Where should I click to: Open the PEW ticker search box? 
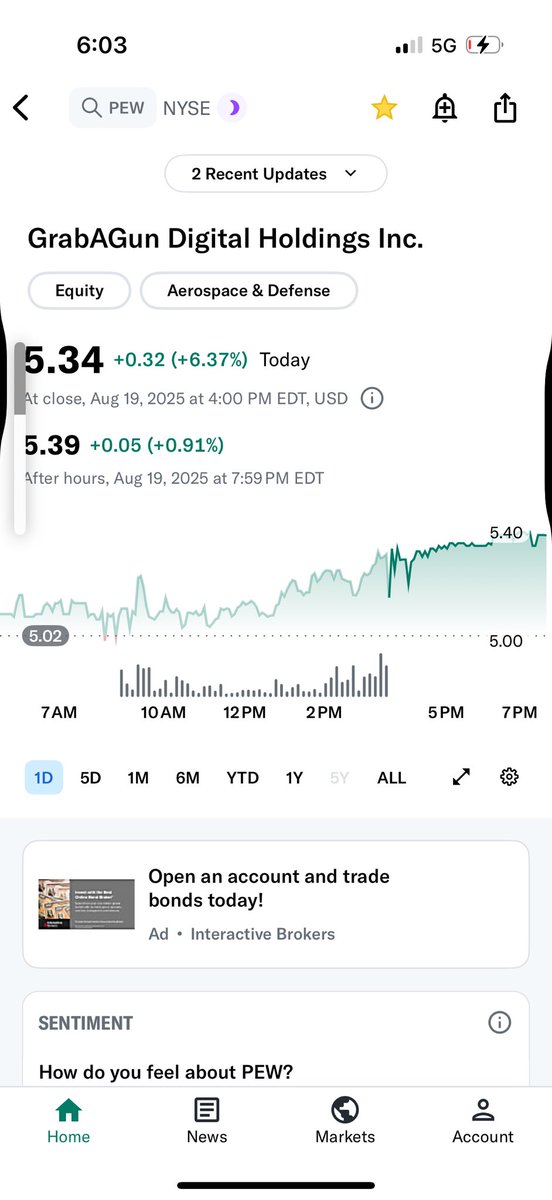[112, 108]
